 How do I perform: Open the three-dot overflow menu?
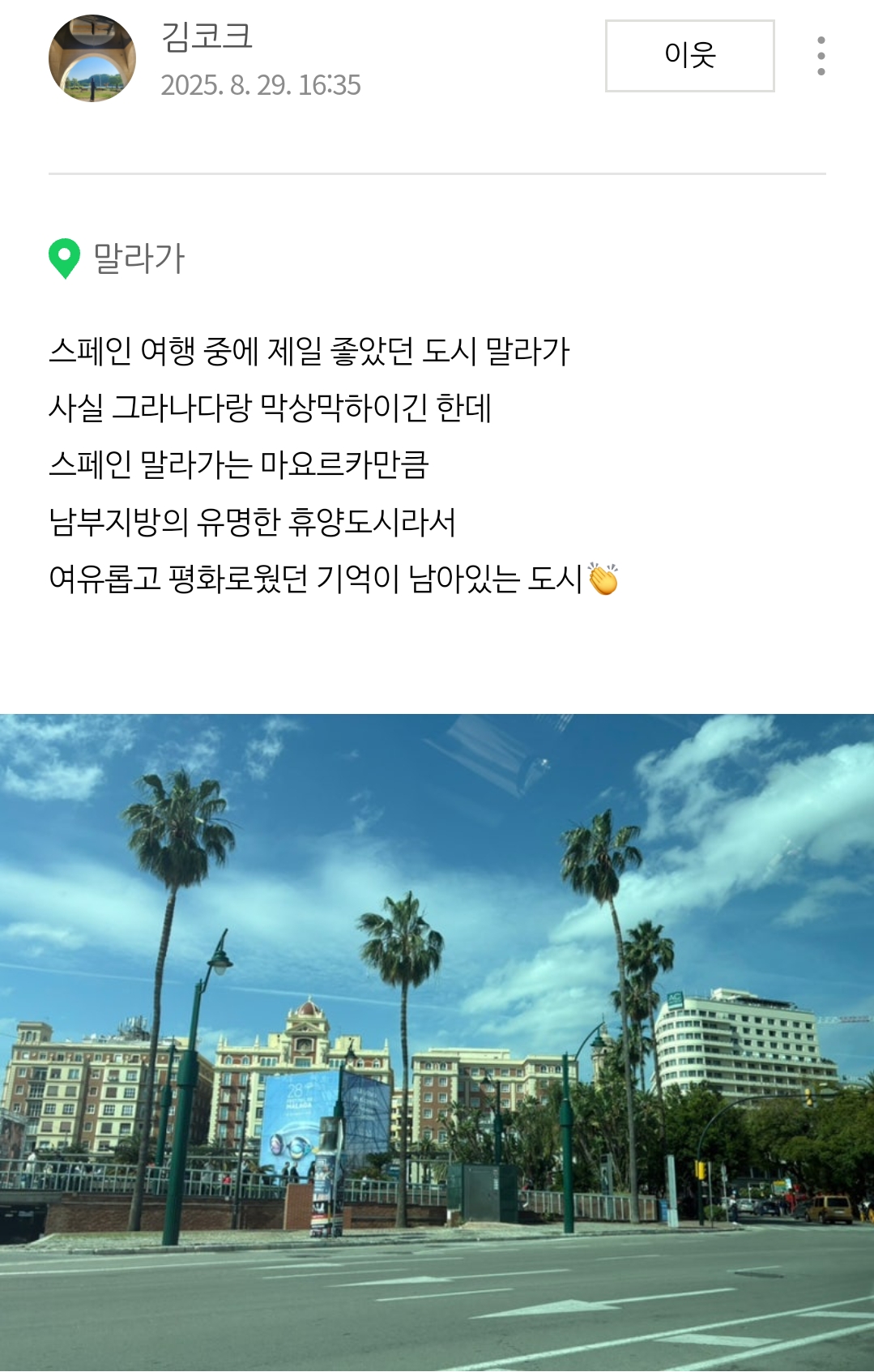coord(821,56)
